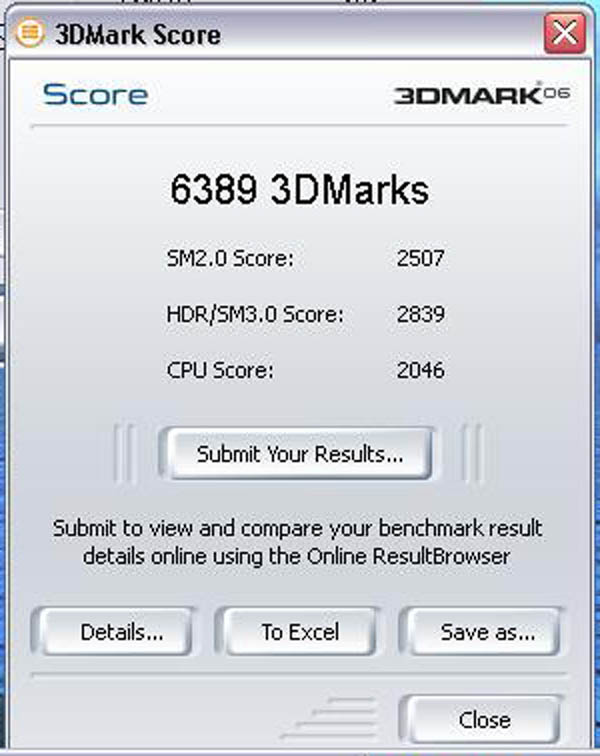Open the Details button

coord(121,632)
